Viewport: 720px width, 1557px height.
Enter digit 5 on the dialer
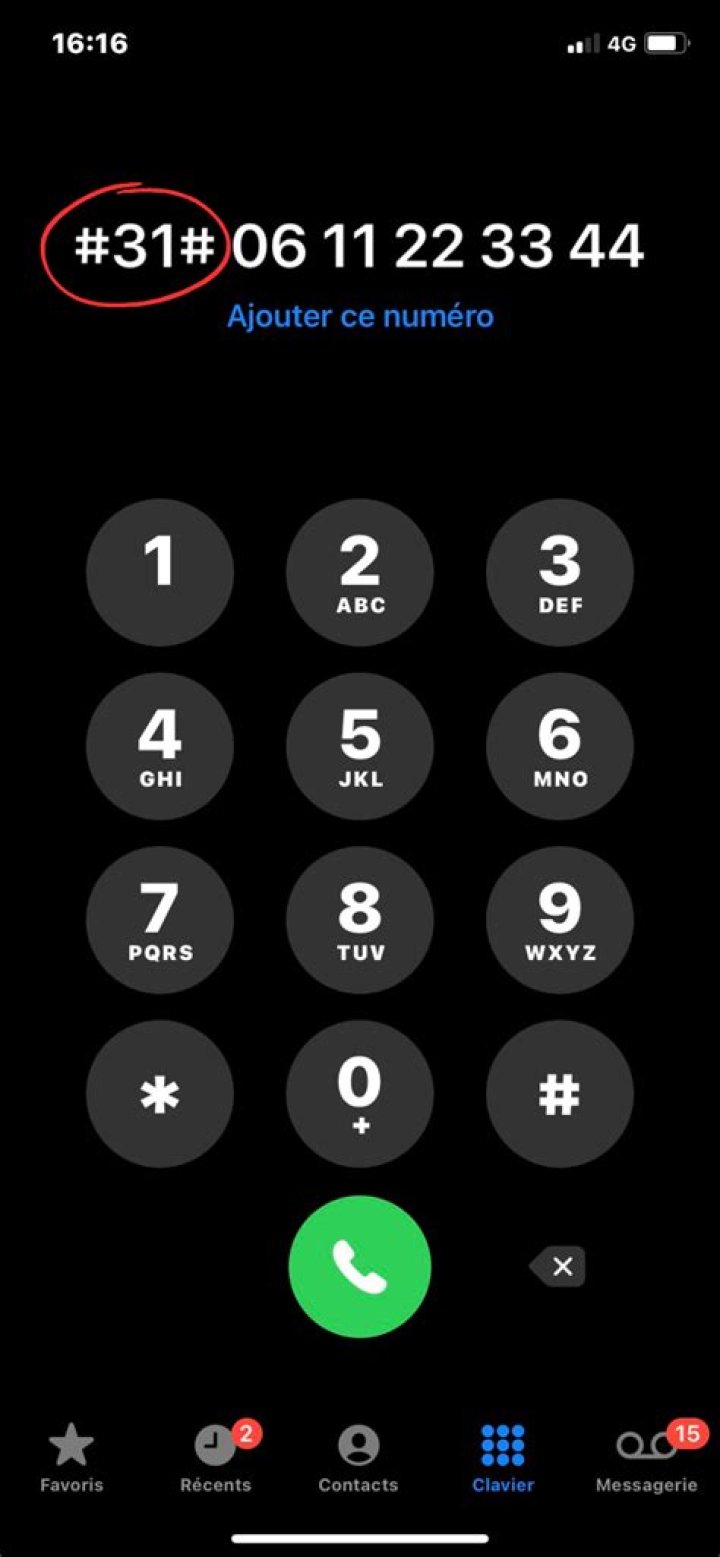pyautogui.click(x=360, y=747)
